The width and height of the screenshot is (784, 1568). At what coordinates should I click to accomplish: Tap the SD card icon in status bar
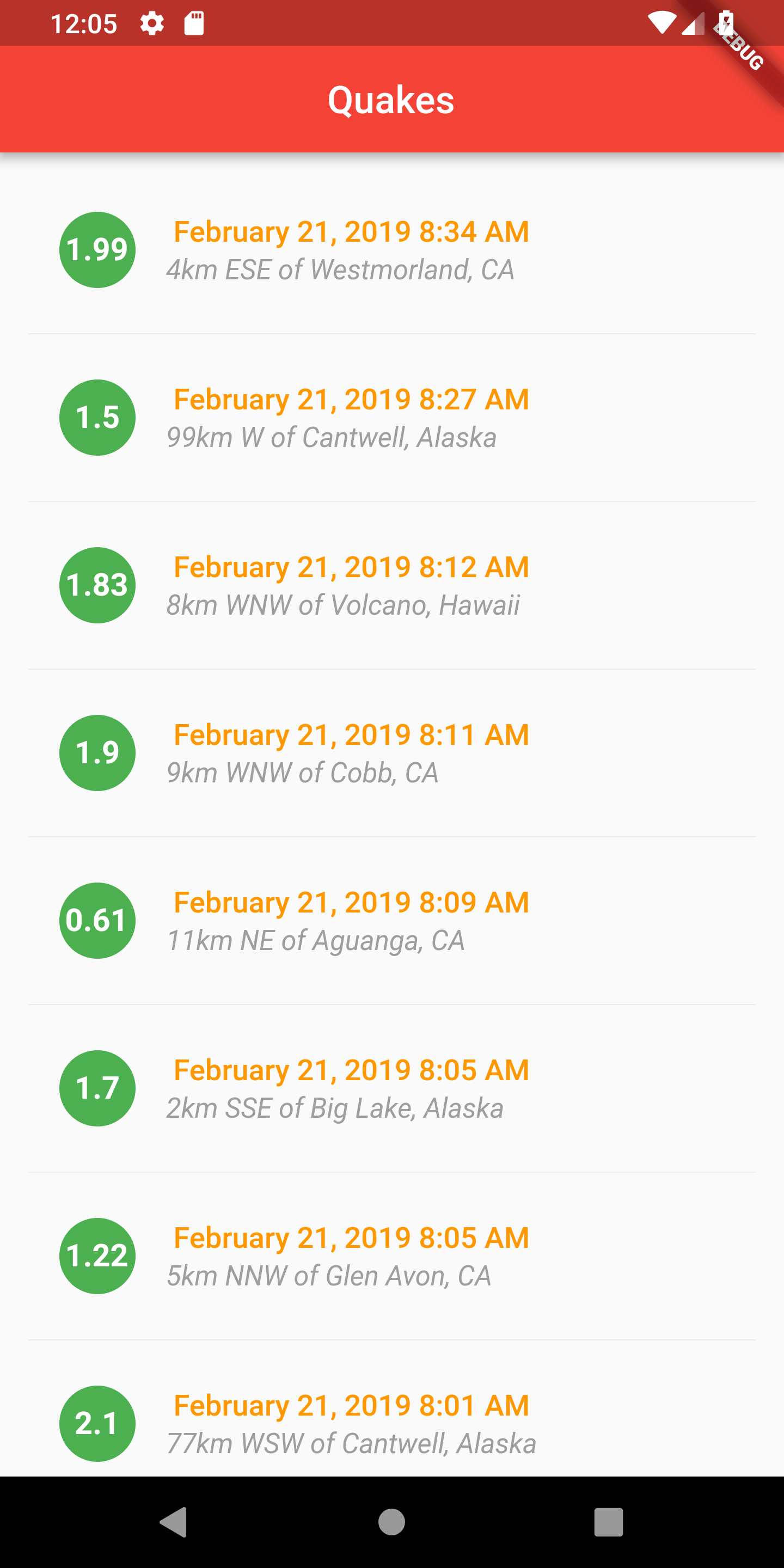click(x=194, y=23)
